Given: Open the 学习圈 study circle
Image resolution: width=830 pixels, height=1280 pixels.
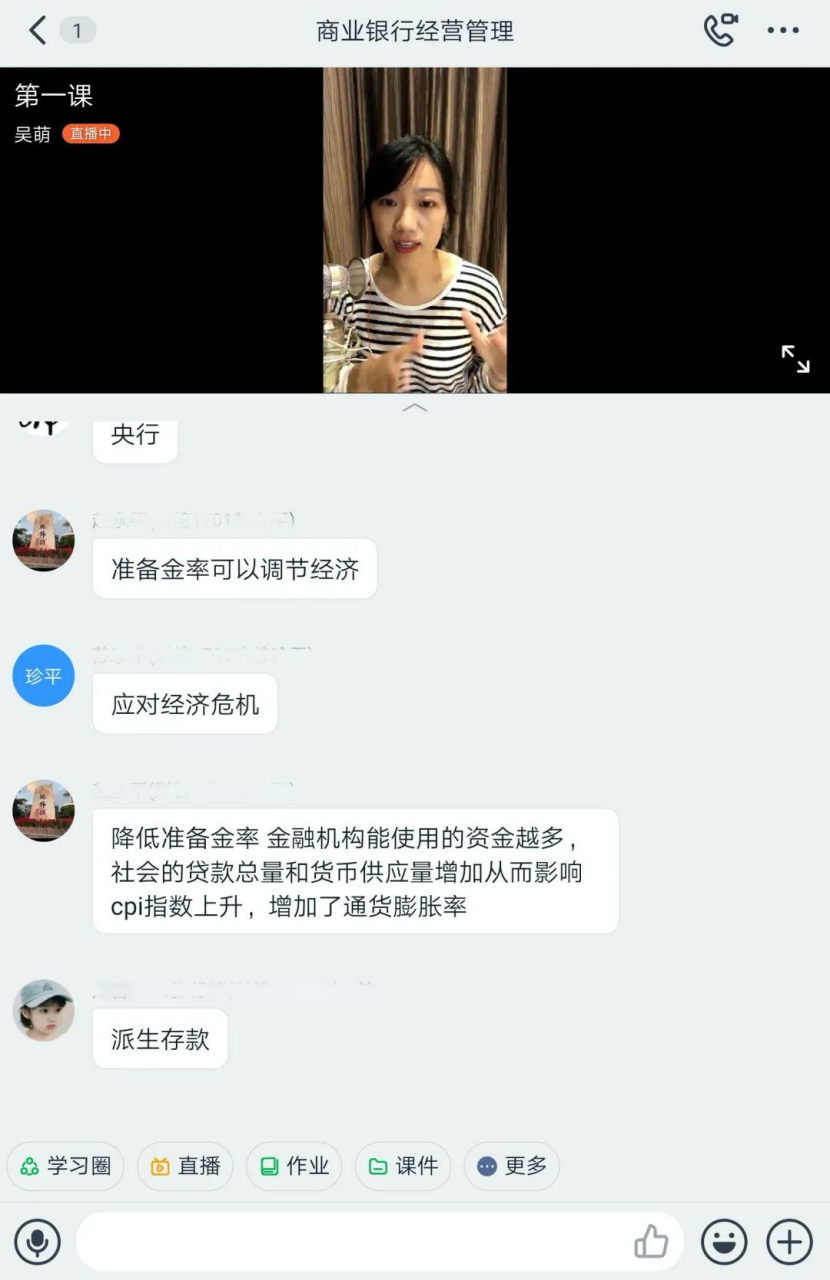Looking at the screenshot, I should (65, 1166).
